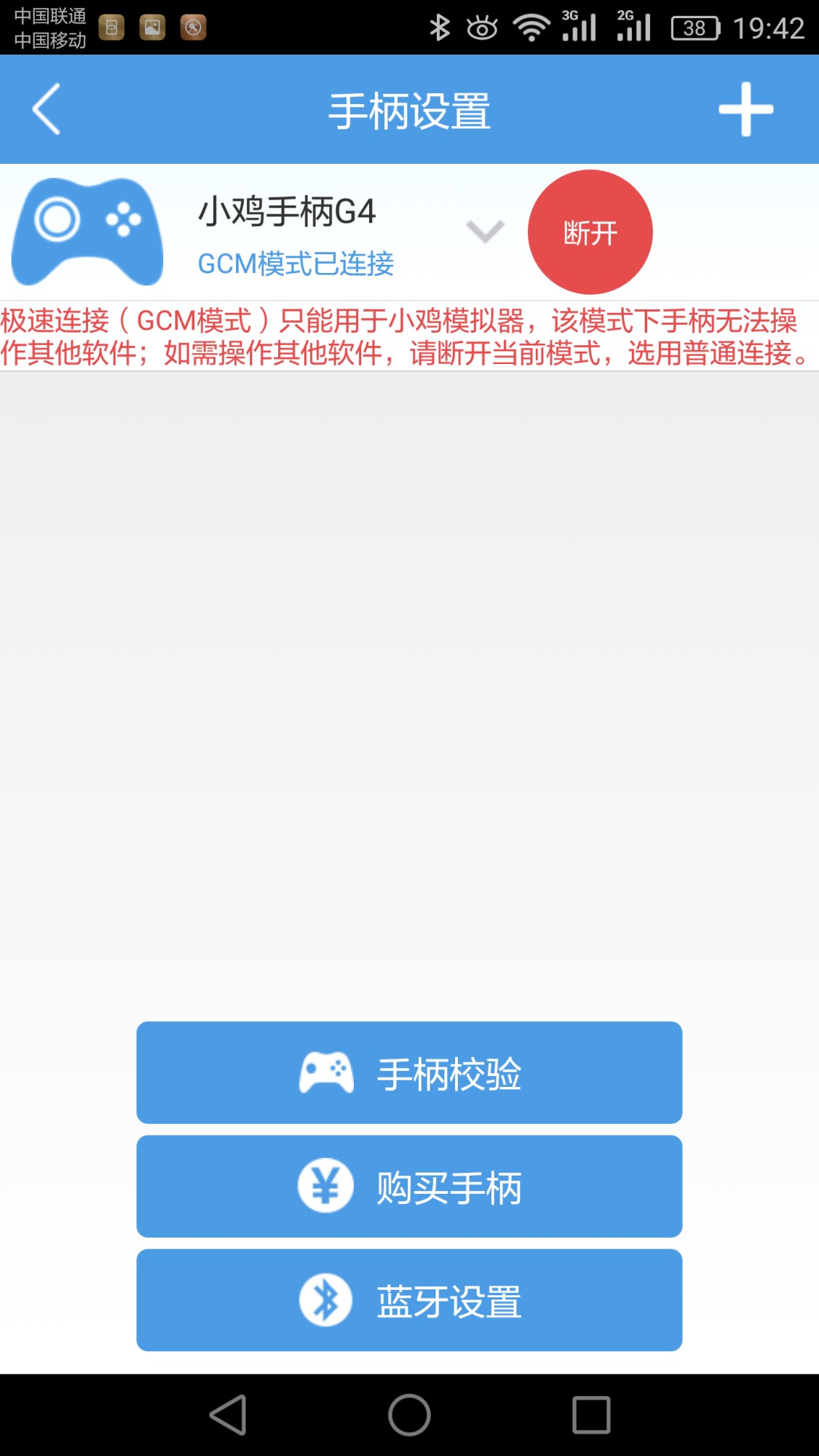Tap the 购买手柄 buy gamepad button
The width and height of the screenshot is (819, 1456).
pyautogui.click(x=409, y=1186)
